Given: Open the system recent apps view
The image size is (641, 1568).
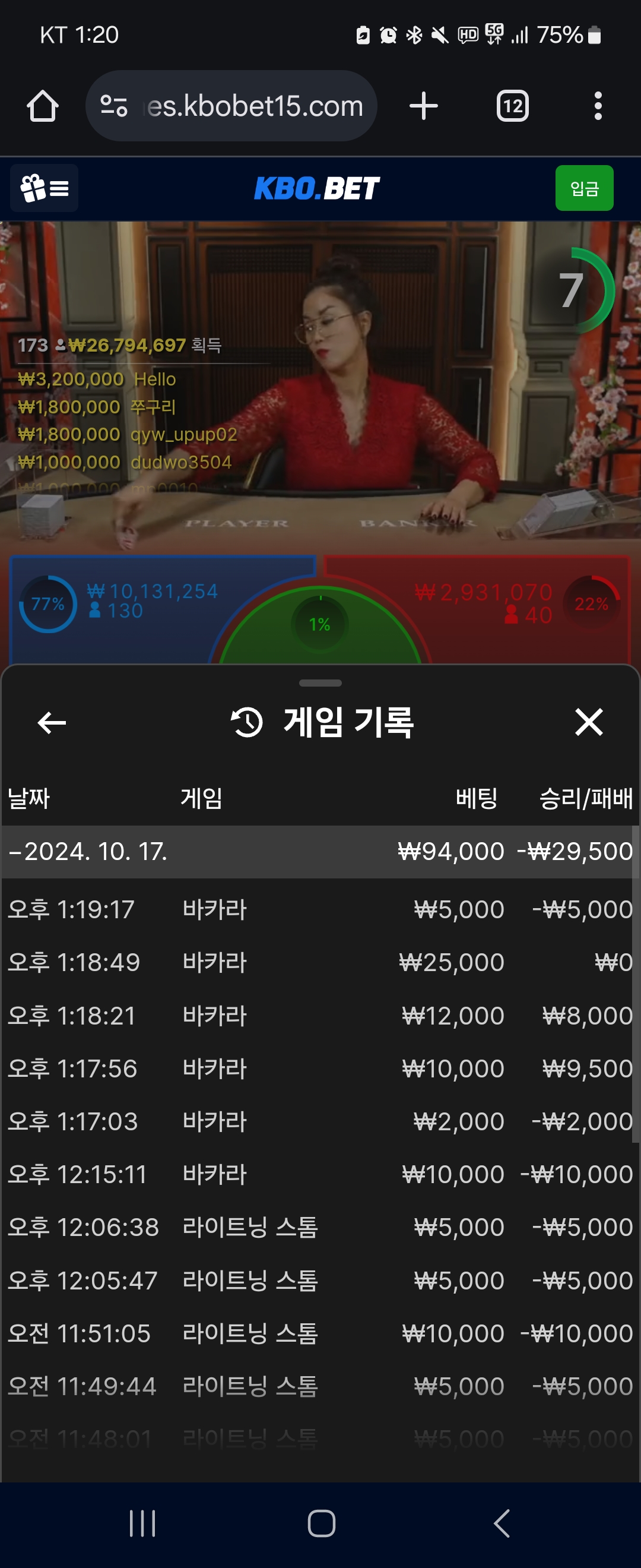Looking at the screenshot, I should point(143,1523).
